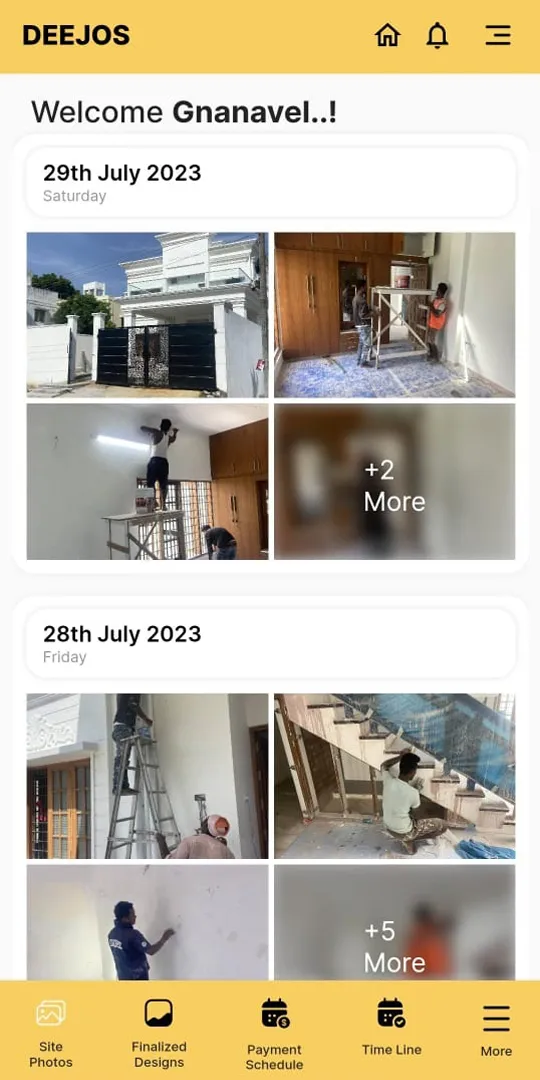Open photo of man painting ceiling
540x1080 pixels.
click(147, 481)
